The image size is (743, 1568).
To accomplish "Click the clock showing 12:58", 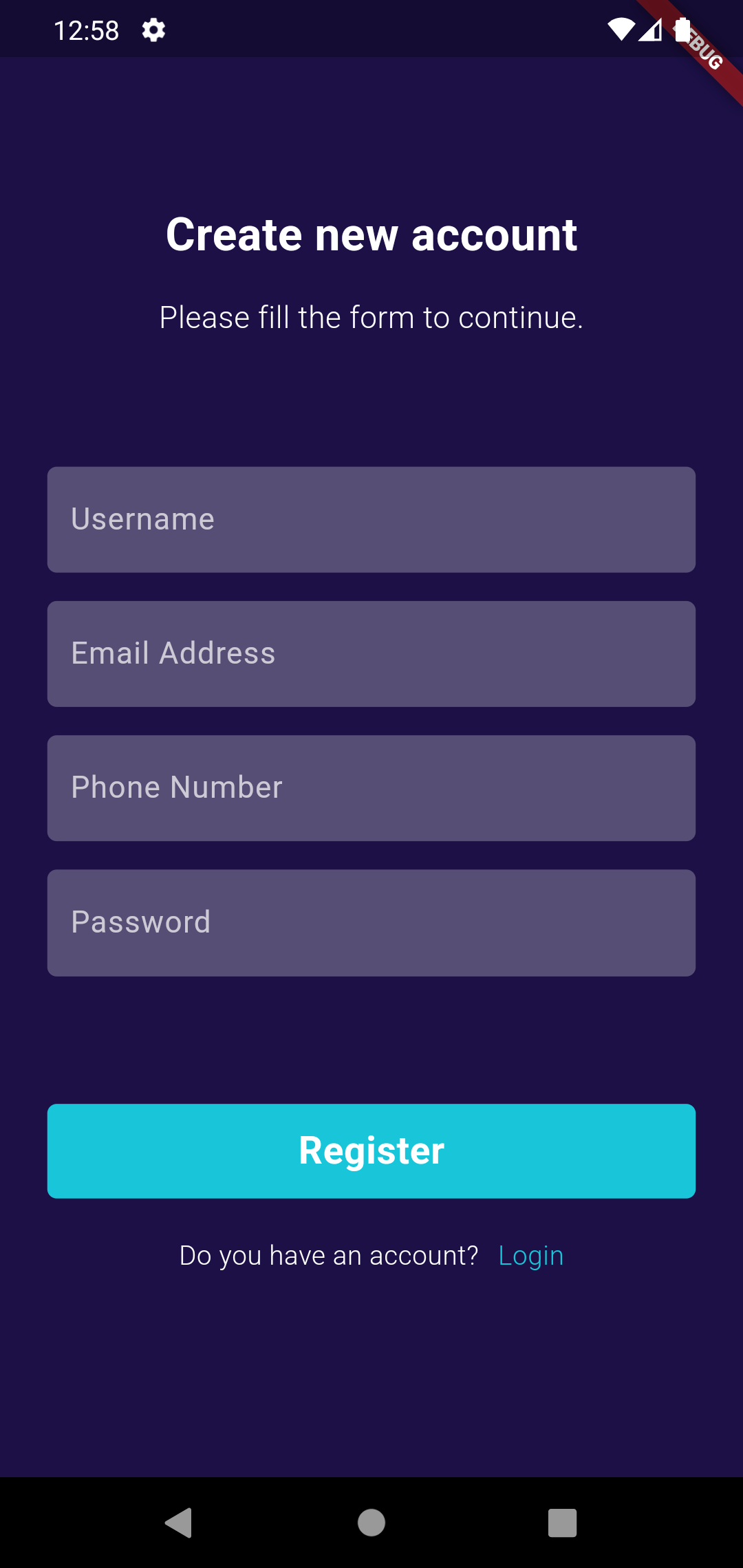I will [x=85, y=30].
